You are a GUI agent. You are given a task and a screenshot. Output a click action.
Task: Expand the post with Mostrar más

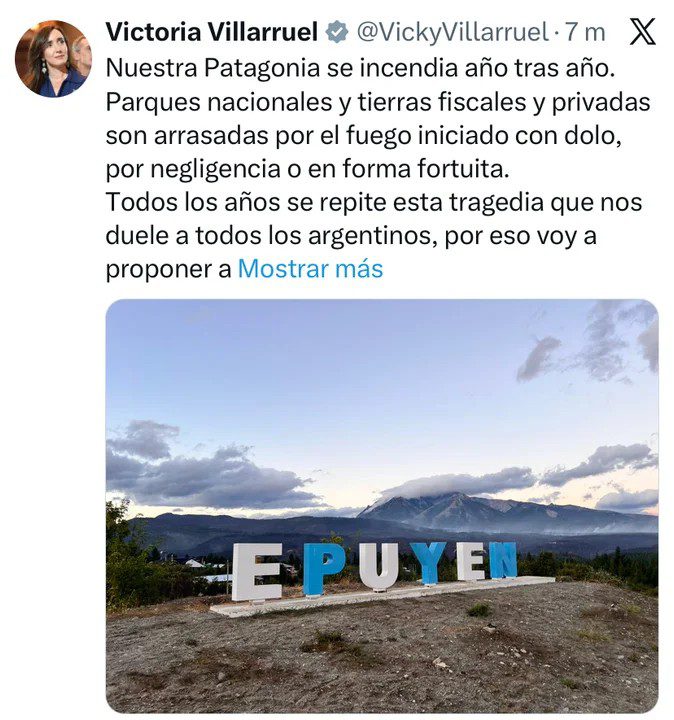pyautogui.click(x=310, y=268)
